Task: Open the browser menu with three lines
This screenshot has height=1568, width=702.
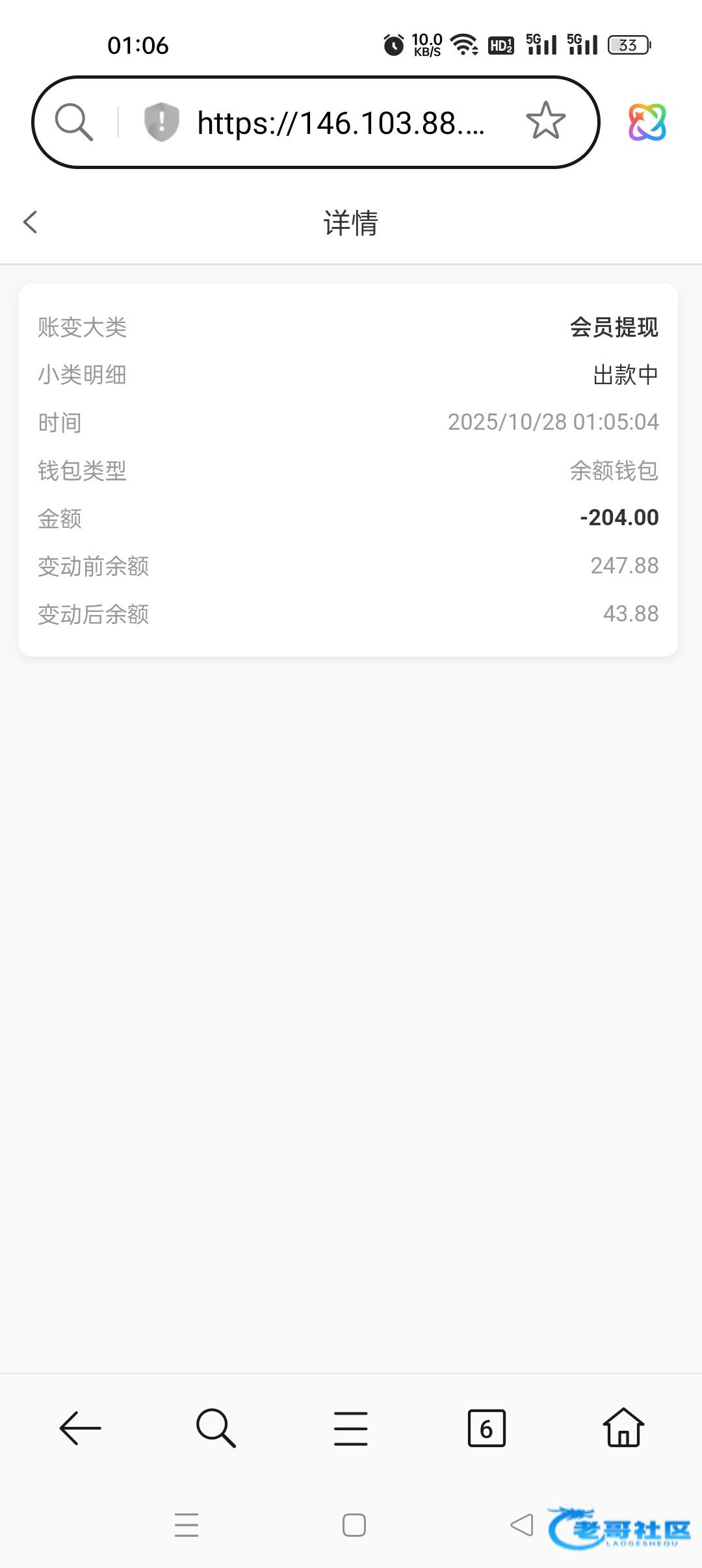Action: (351, 1428)
